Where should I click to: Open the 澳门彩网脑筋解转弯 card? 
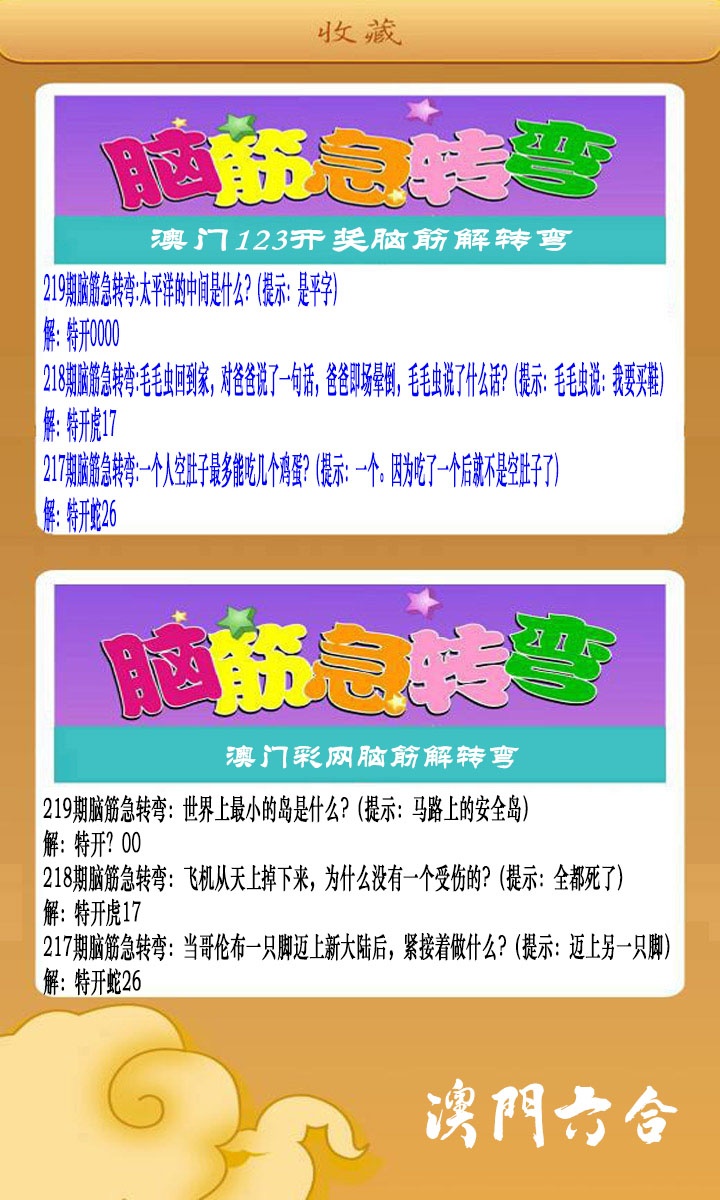(x=360, y=784)
